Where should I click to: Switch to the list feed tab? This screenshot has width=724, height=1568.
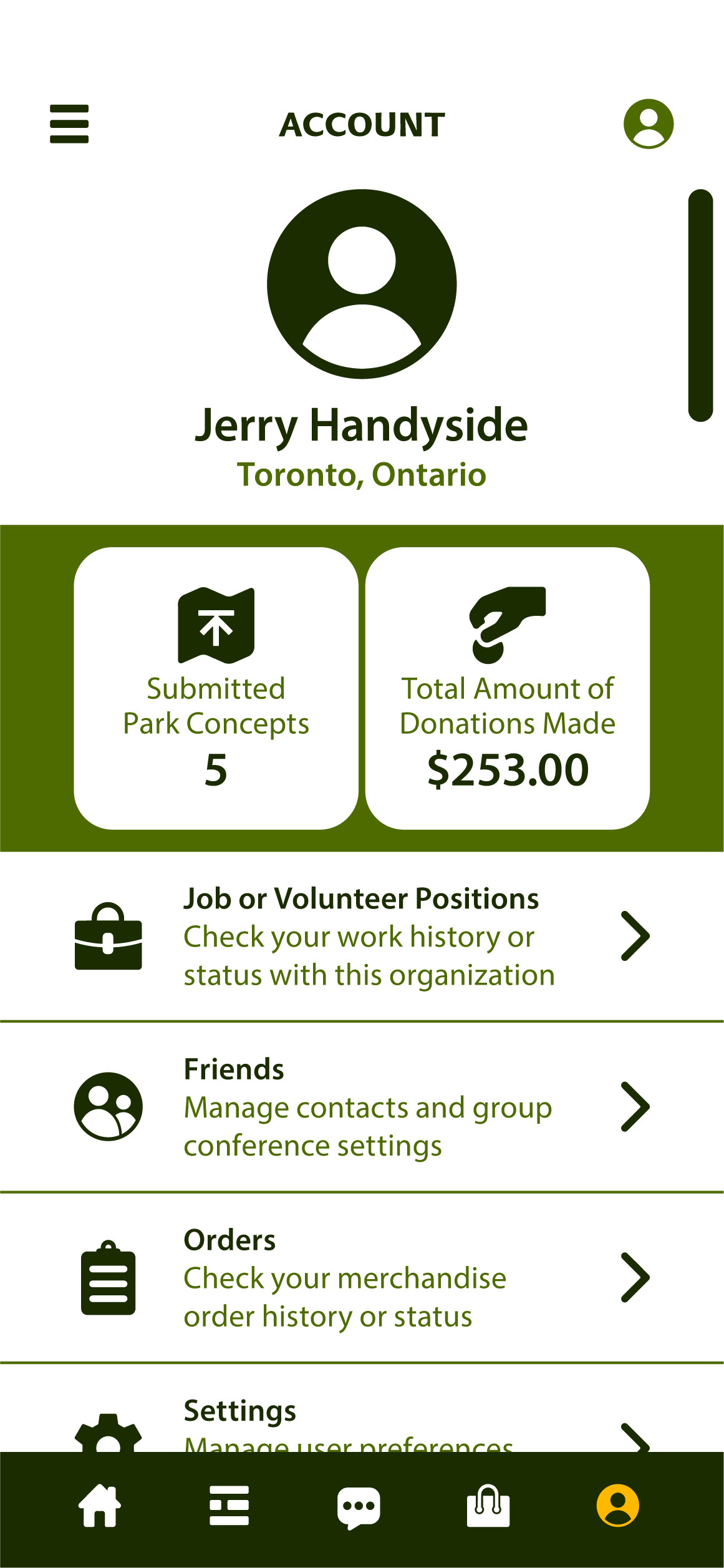tap(229, 1506)
